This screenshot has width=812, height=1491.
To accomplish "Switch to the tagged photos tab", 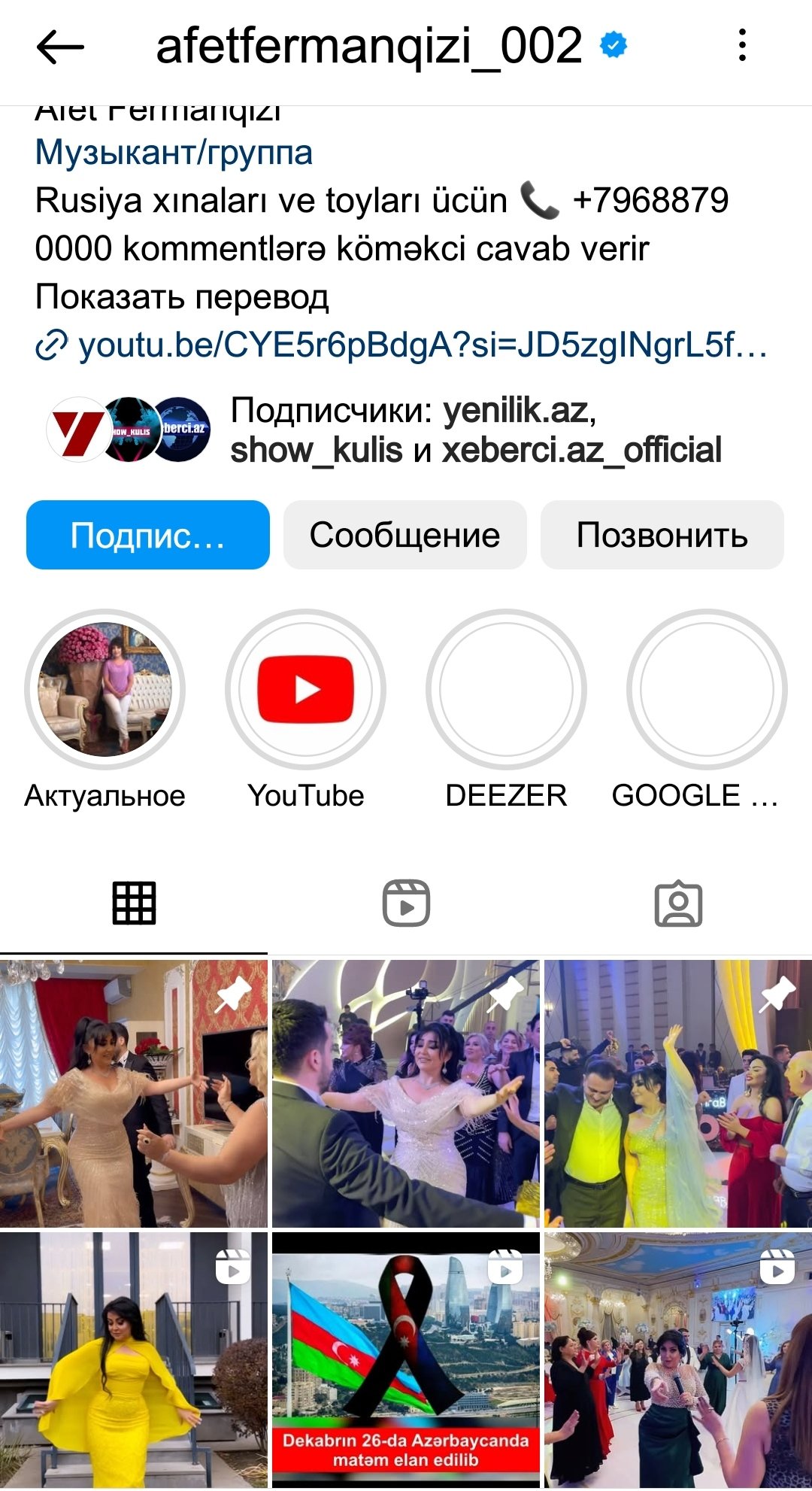I will 678,903.
